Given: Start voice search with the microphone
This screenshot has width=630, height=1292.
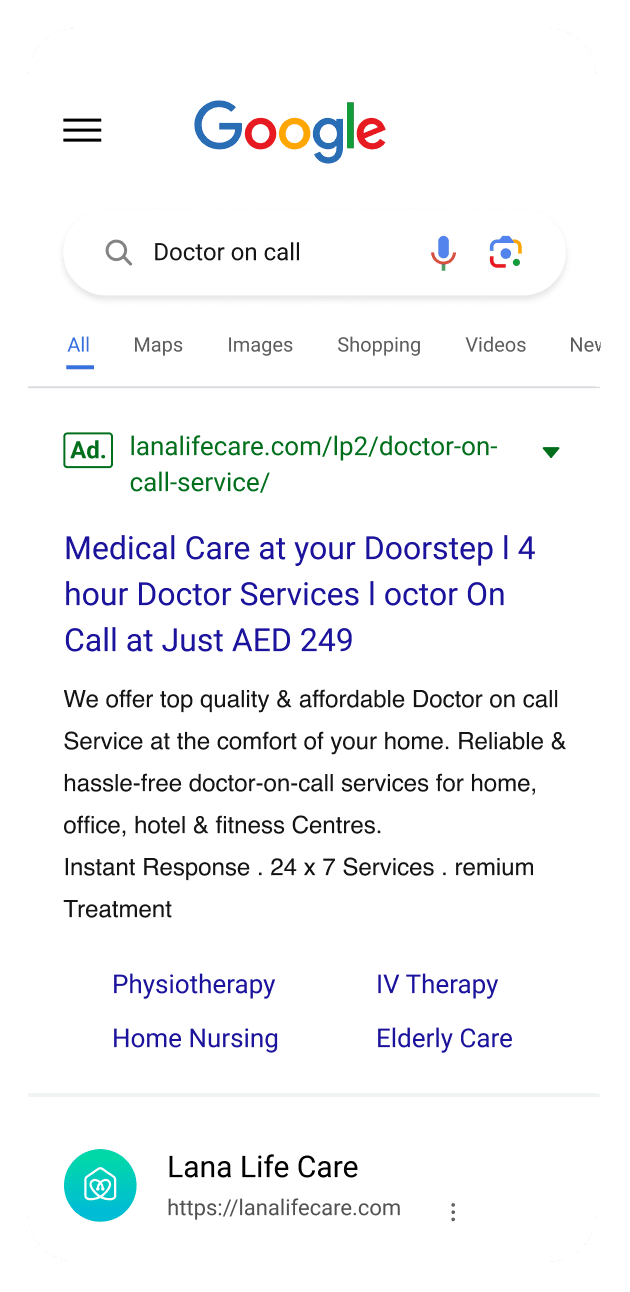Looking at the screenshot, I should click(443, 252).
